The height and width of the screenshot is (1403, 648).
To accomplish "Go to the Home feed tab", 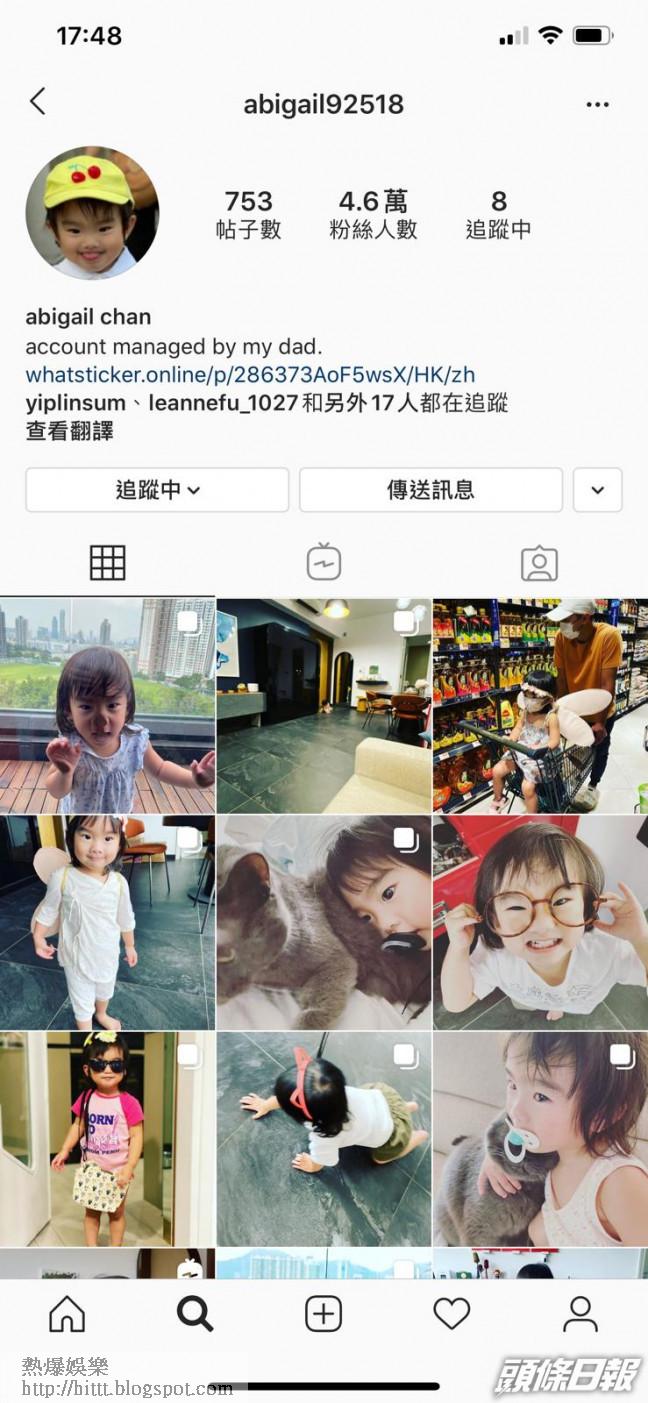I will click(67, 1313).
